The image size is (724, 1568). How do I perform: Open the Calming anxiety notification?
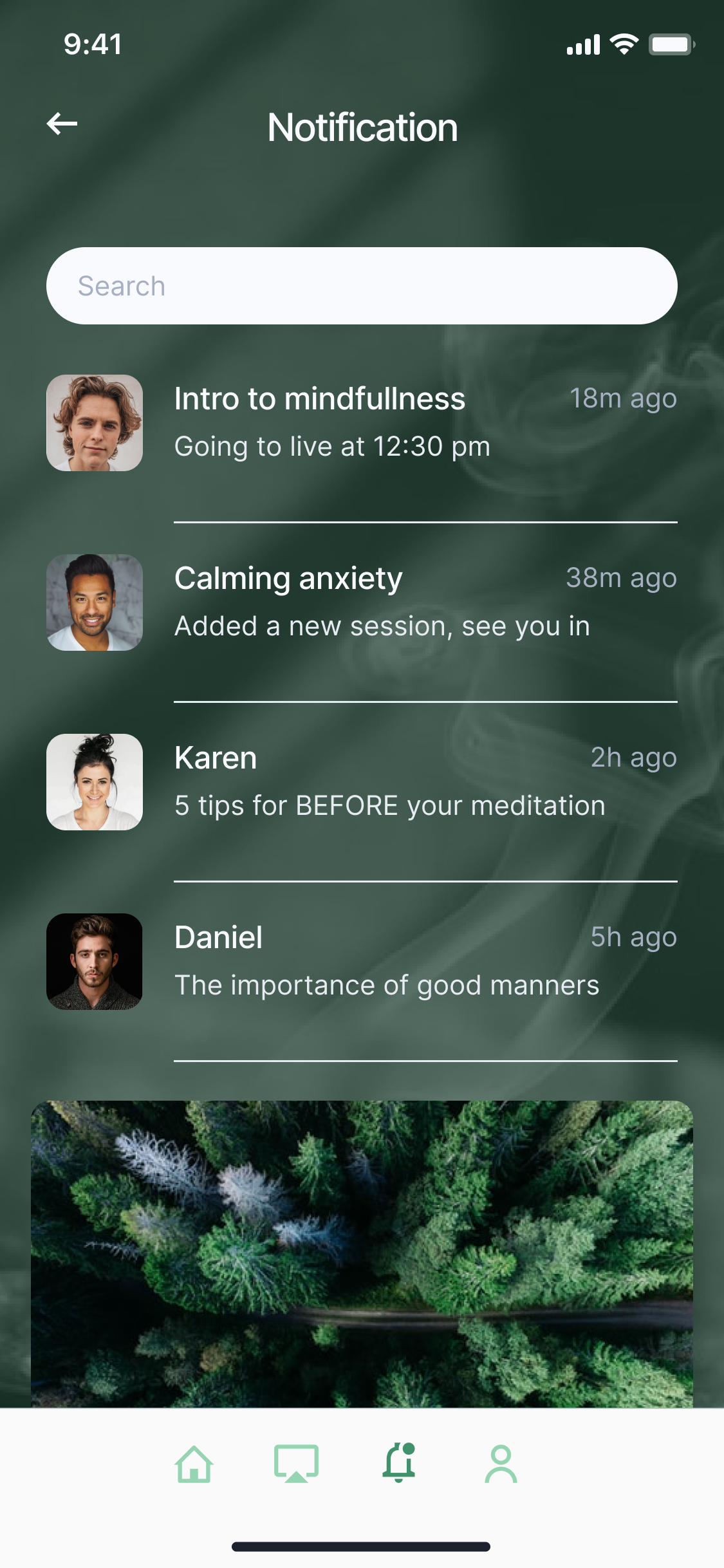pos(362,602)
